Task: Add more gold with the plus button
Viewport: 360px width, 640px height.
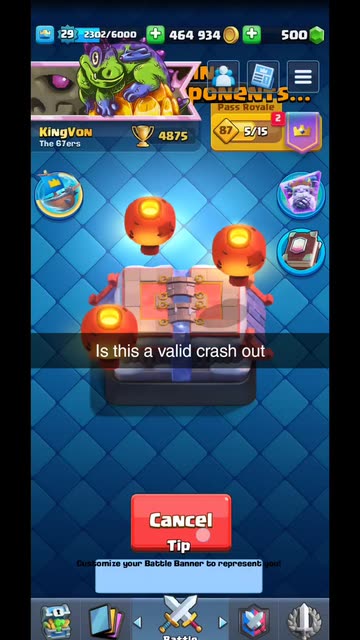Action: [155, 35]
